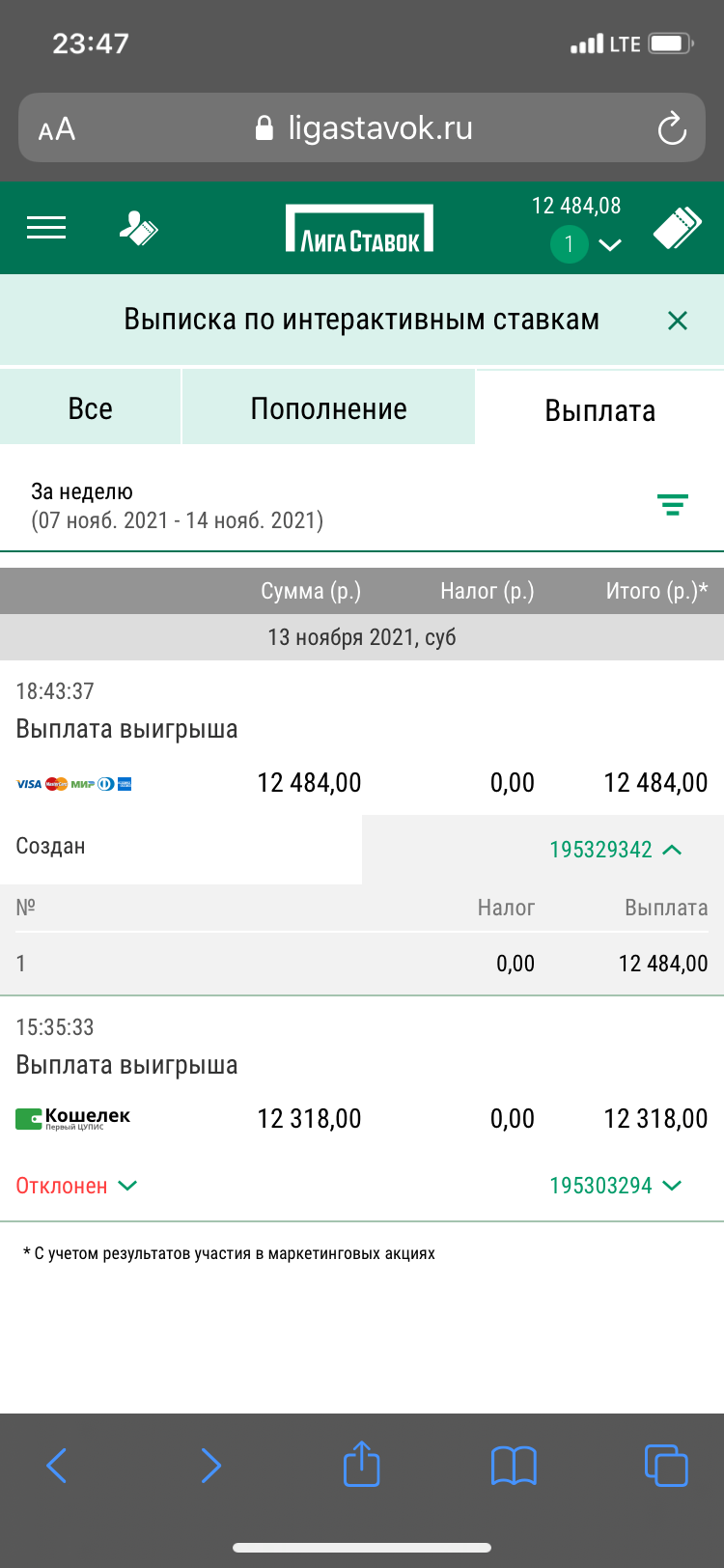Screen dimensions: 724x1568
Task: Share this page
Action: pyautogui.click(x=362, y=1464)
